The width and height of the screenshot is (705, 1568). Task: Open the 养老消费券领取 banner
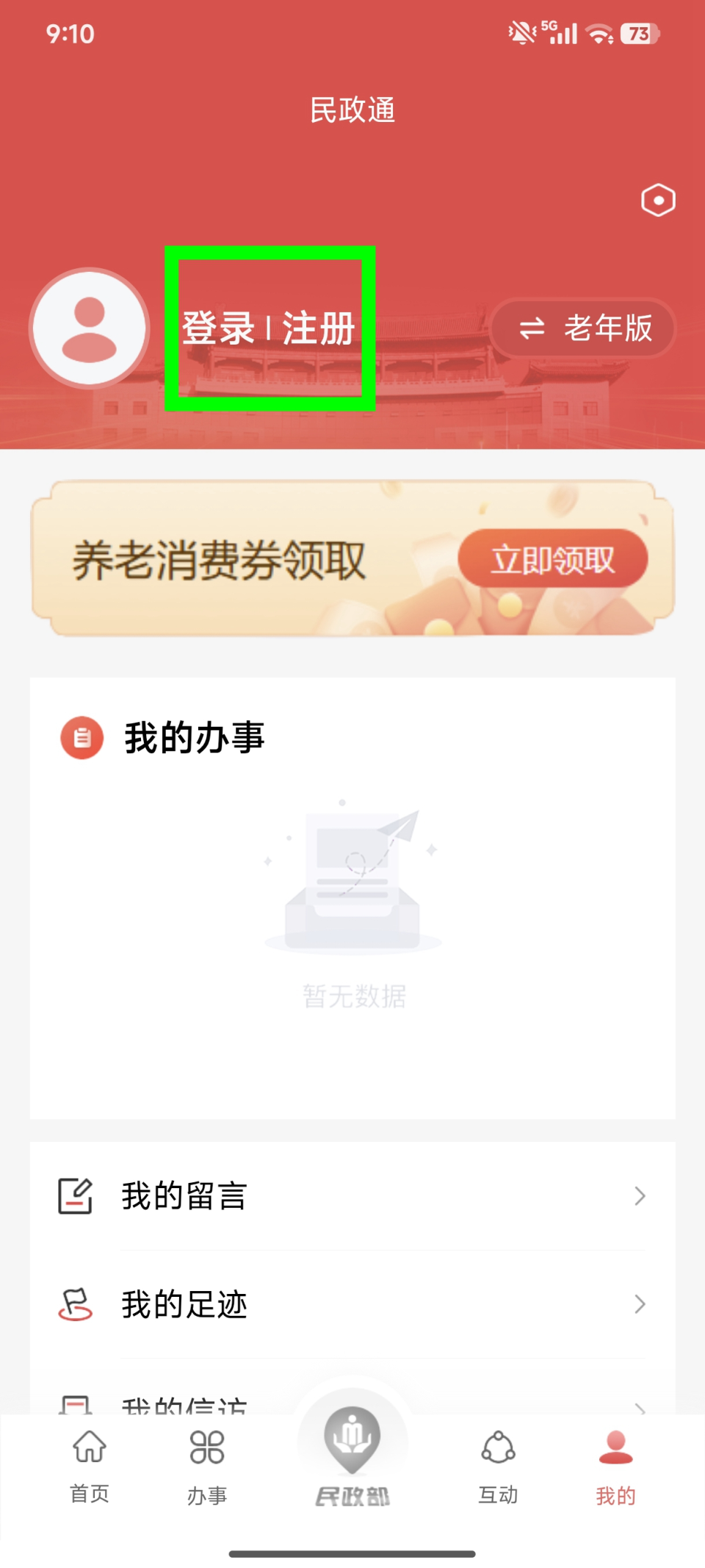coord(352,557)
